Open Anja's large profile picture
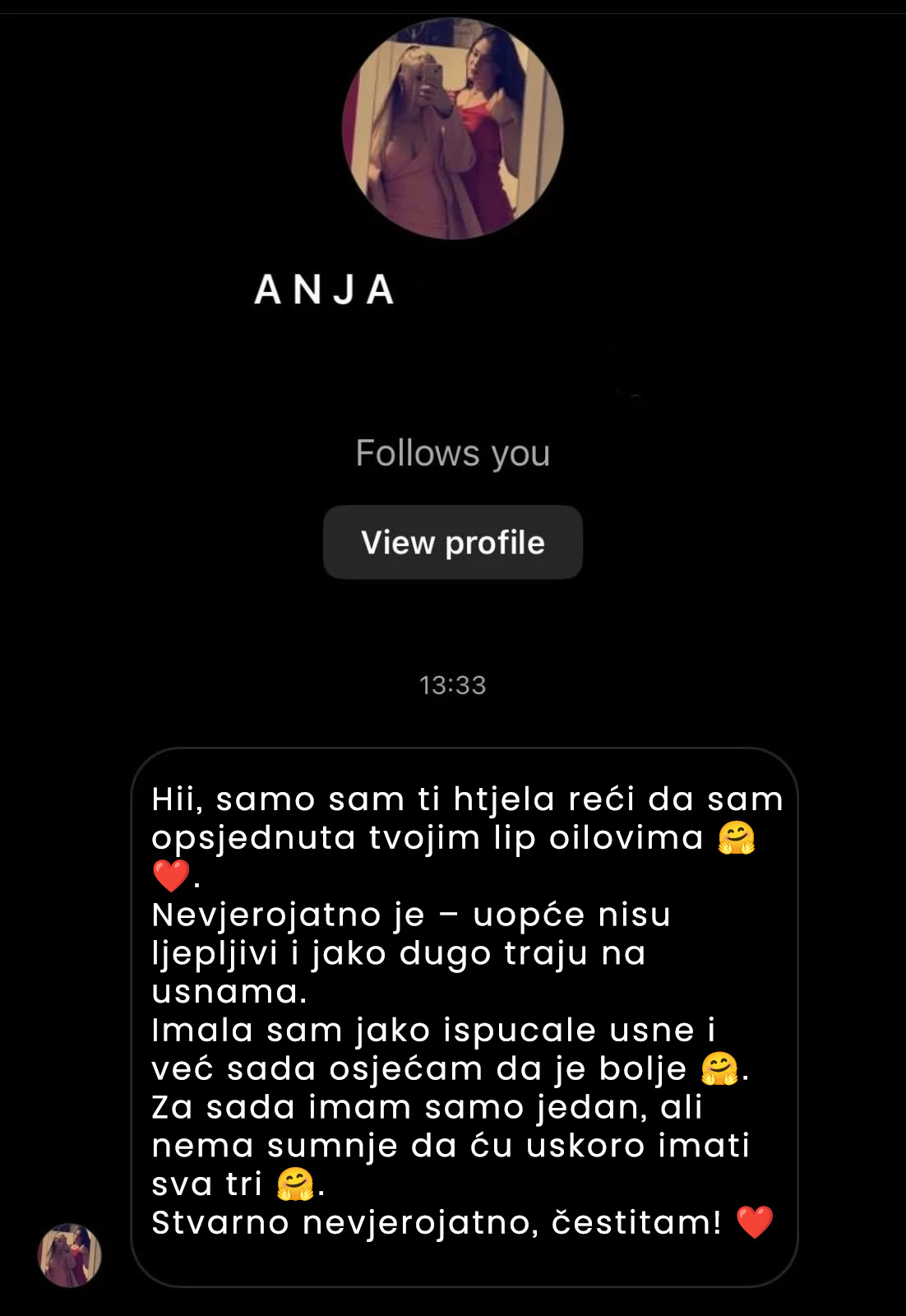This screenshot has width=906, height=1316. pos(453,129)
